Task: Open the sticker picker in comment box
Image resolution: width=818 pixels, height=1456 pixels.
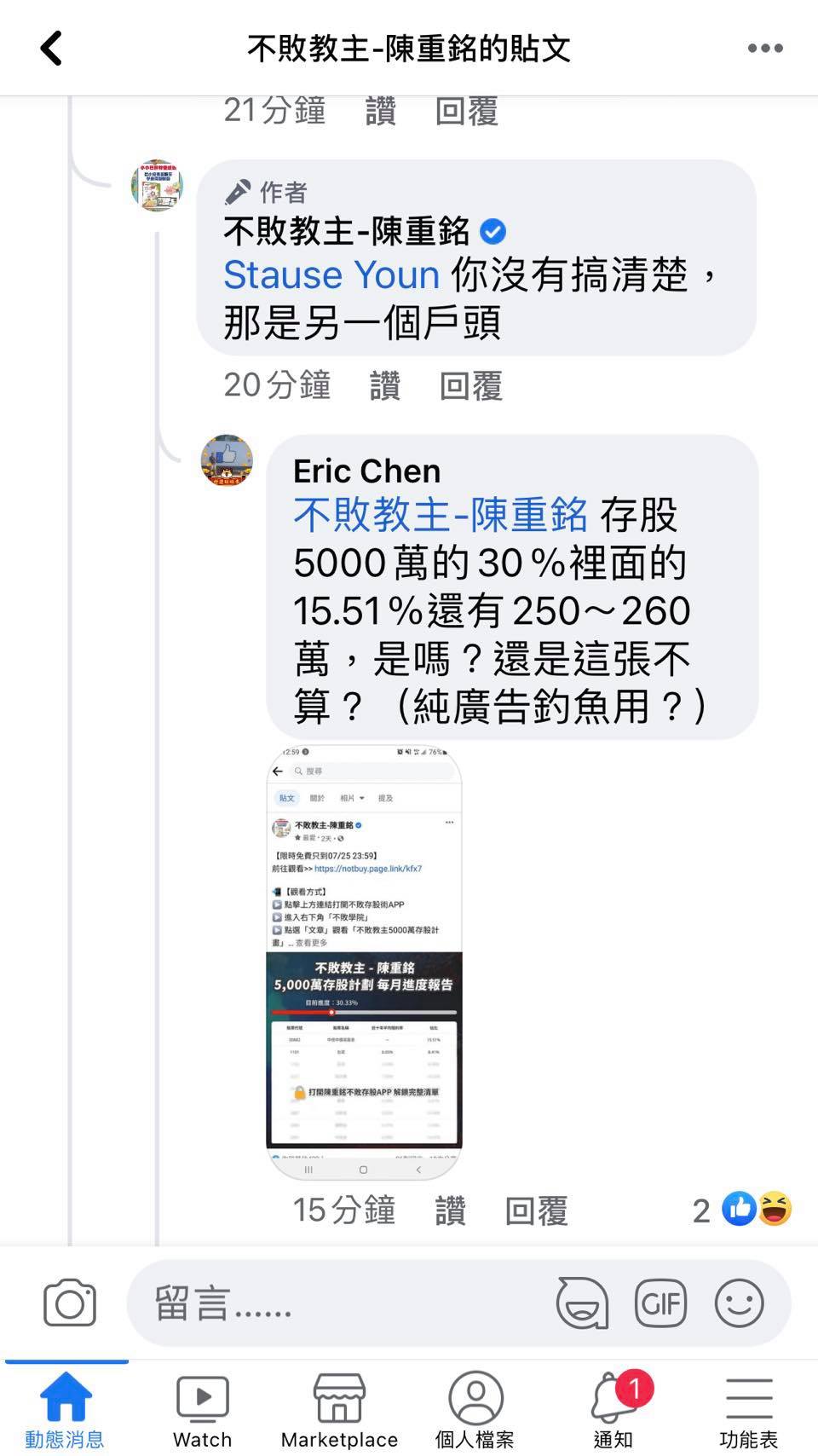Action: tap(582, 1303)
